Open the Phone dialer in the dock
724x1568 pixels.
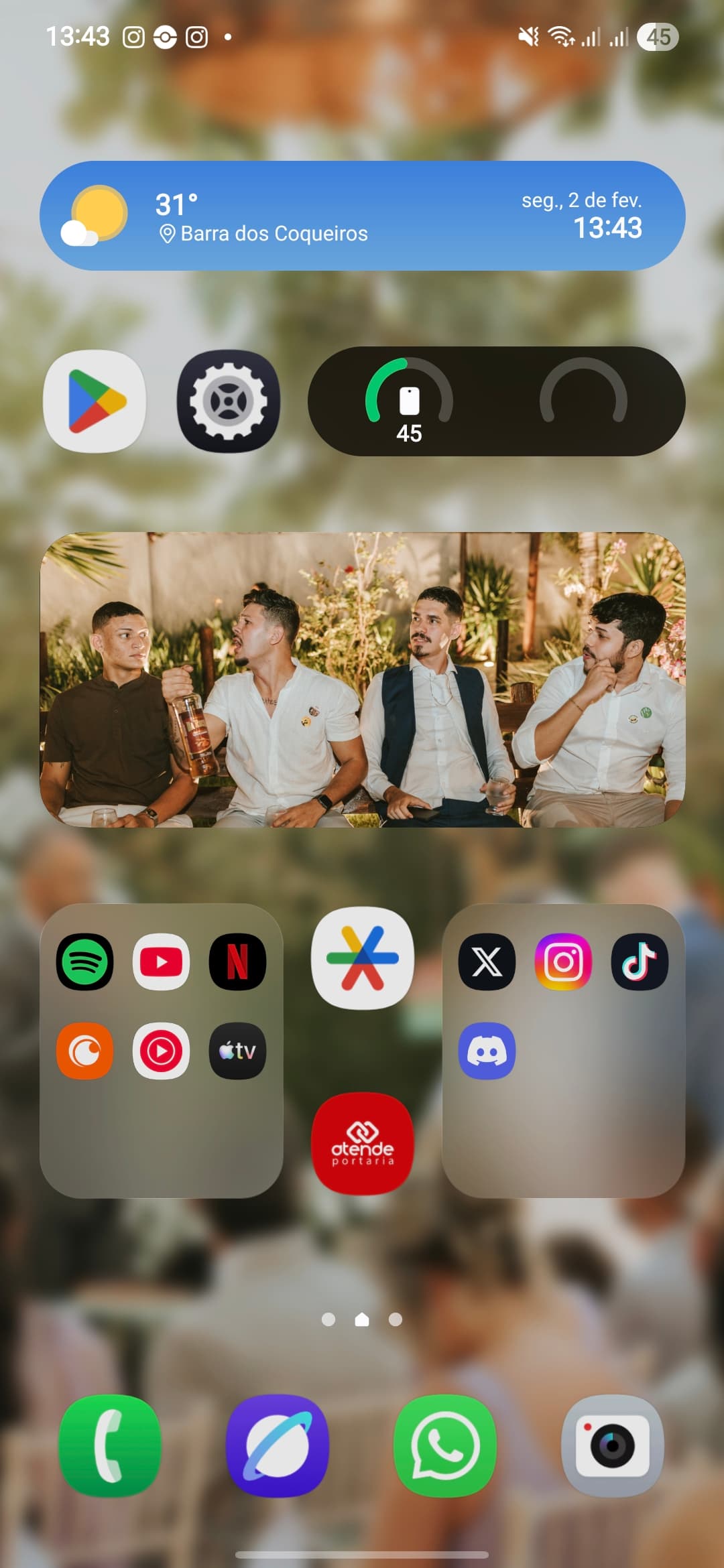click(110, 1445)
